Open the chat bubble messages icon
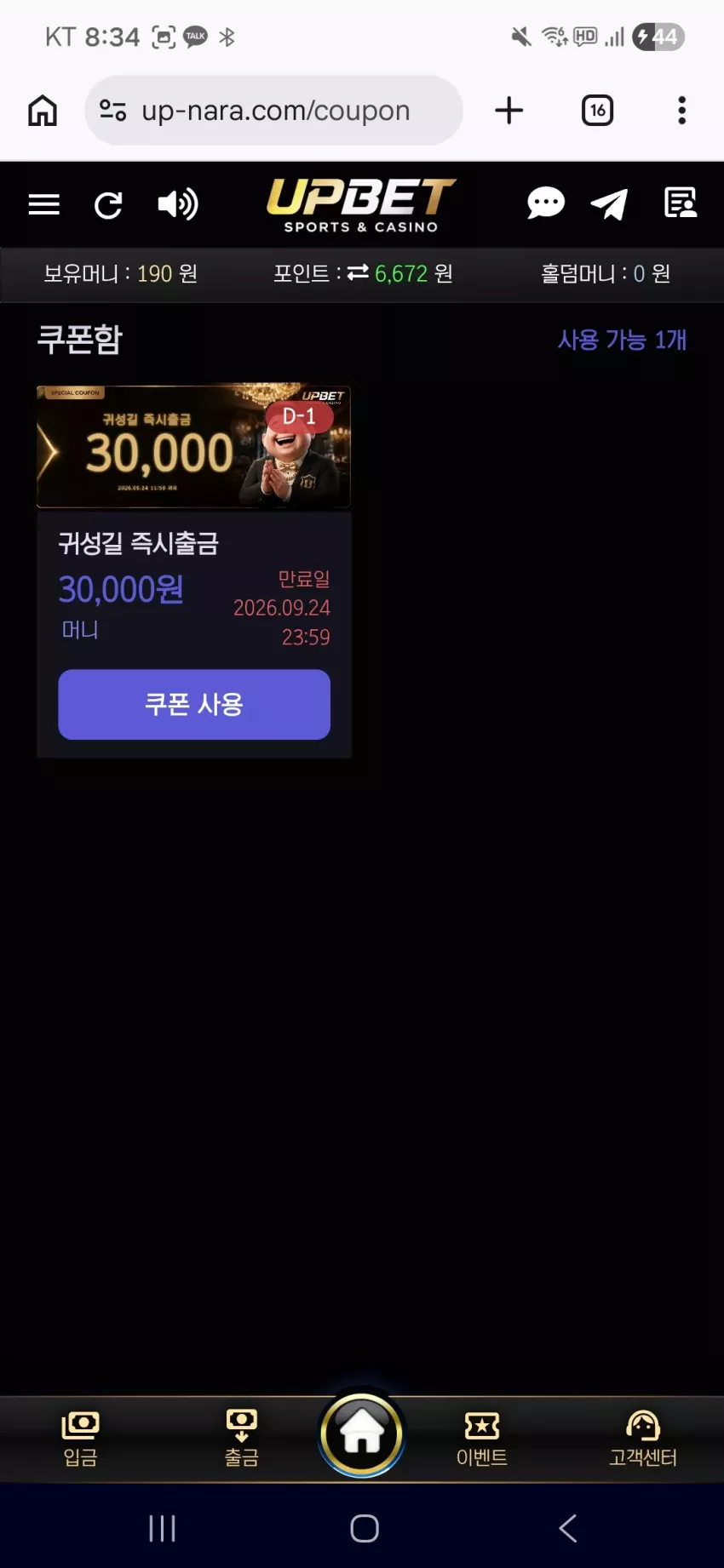724x1568 pixels. [x=545, y=203]
